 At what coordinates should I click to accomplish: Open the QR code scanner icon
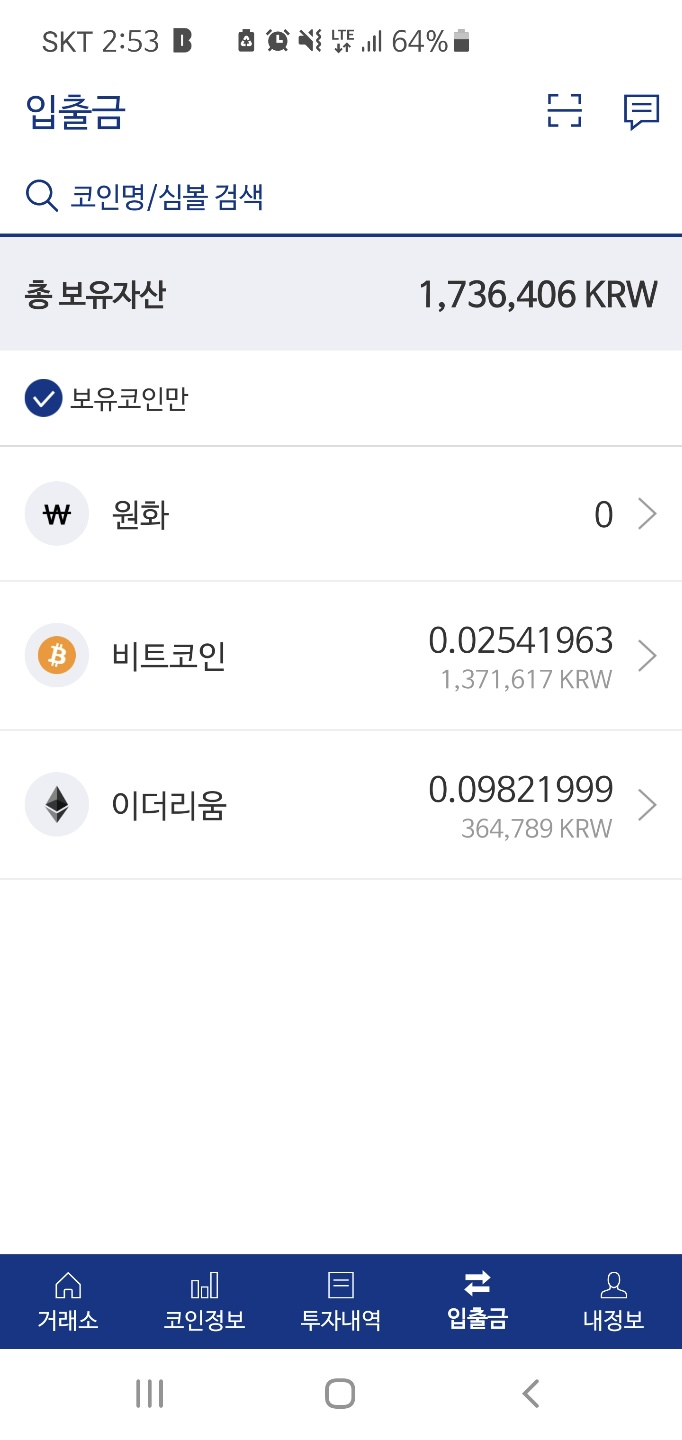[564, 111]
